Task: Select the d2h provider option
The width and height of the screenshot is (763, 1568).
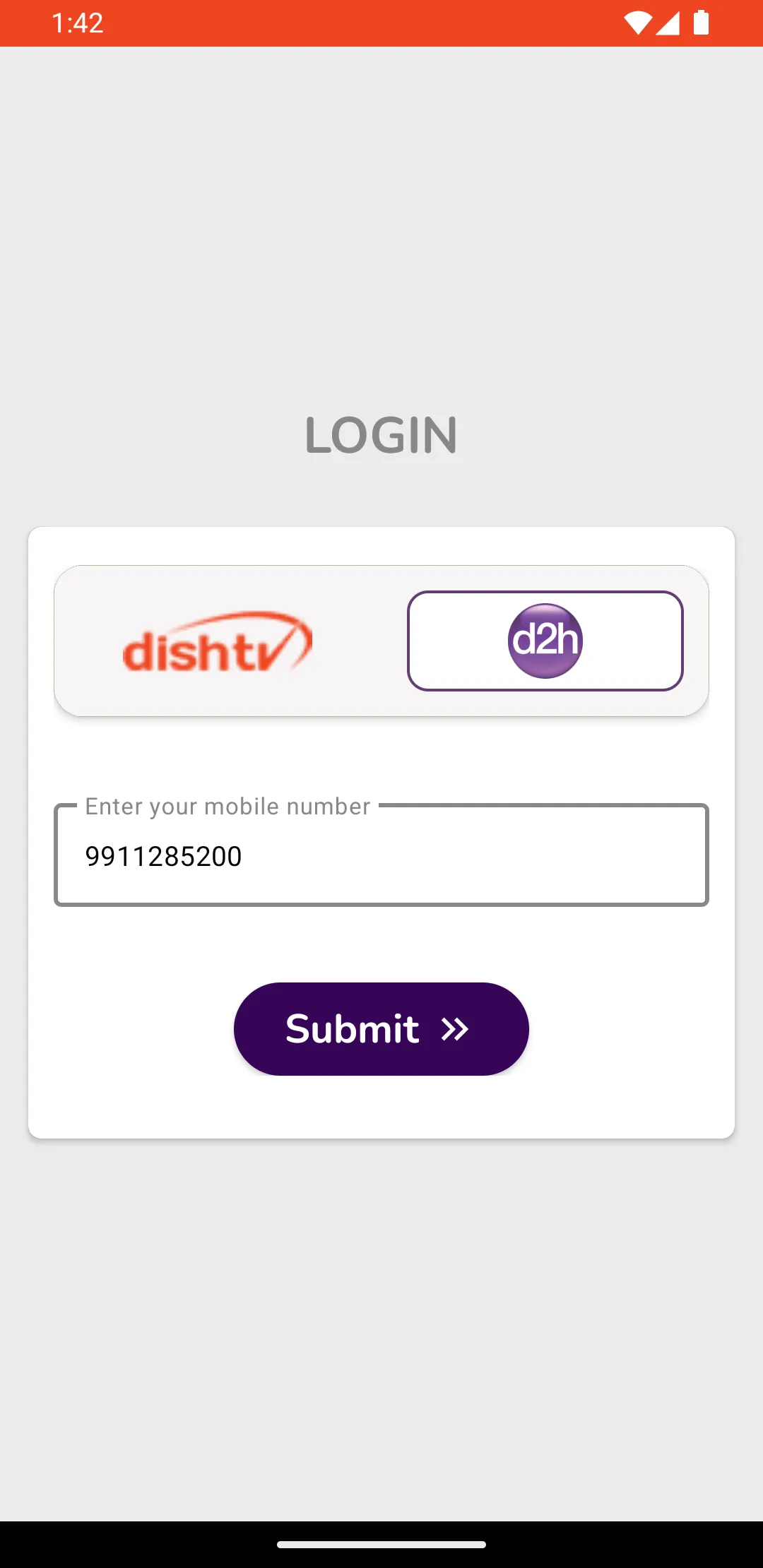Action: pyautogui.click(x=545, y=641)
